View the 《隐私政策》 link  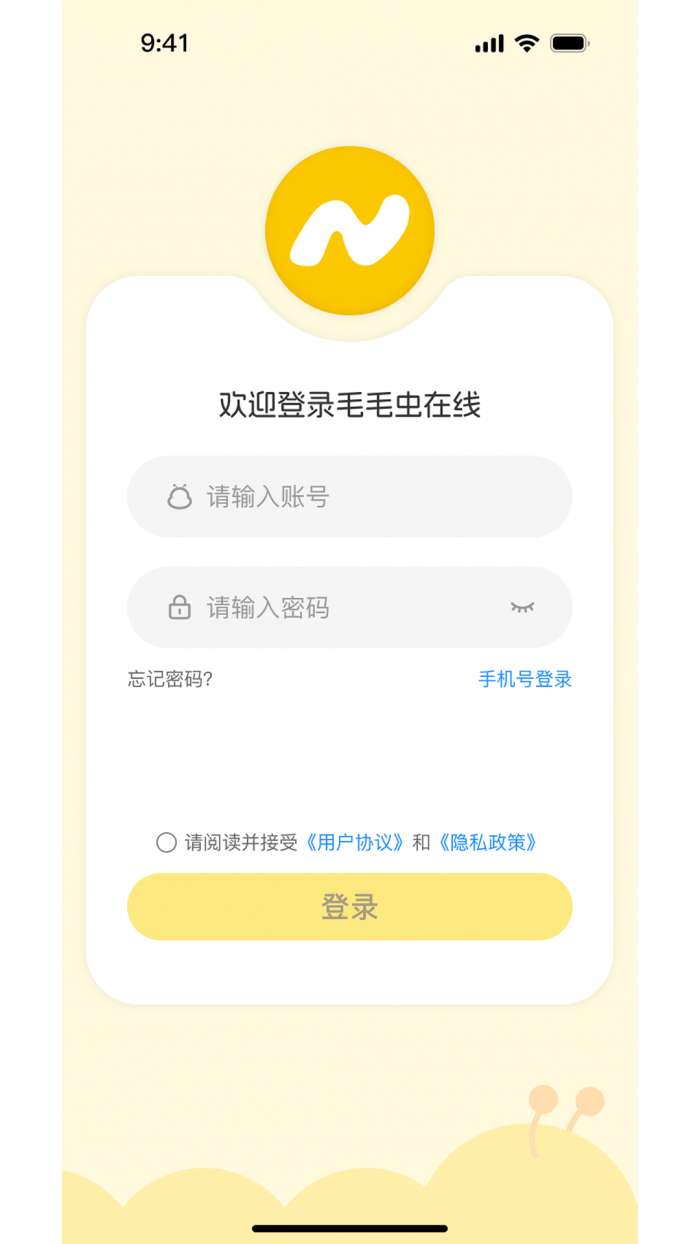(x=487, y=842)
